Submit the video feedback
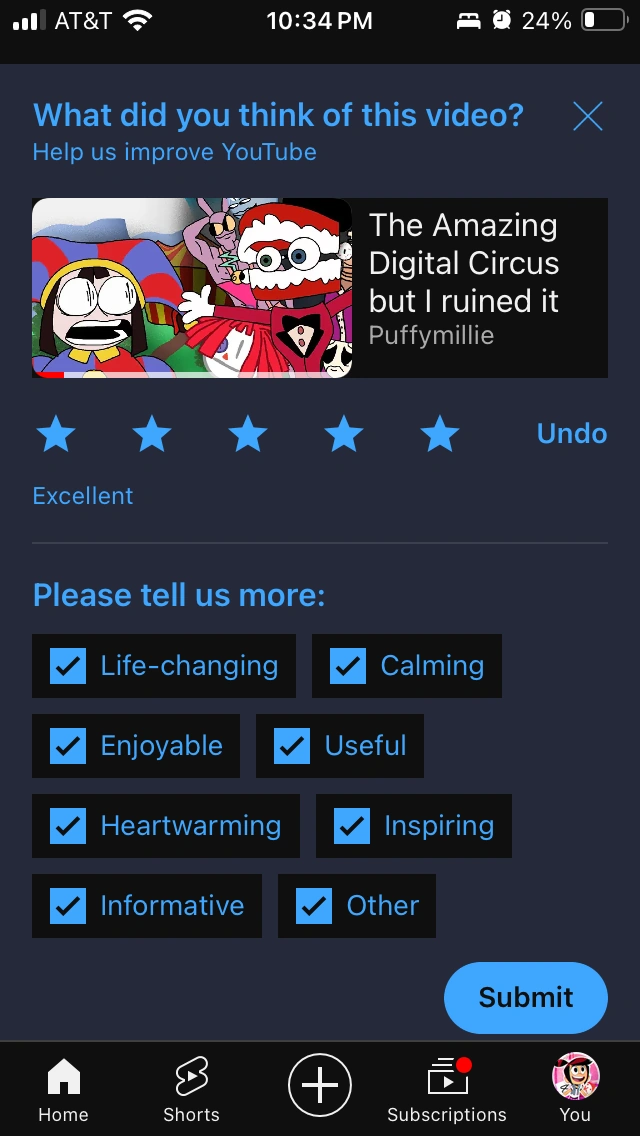This screenshot has width=640, height=1136. point(526,997)
